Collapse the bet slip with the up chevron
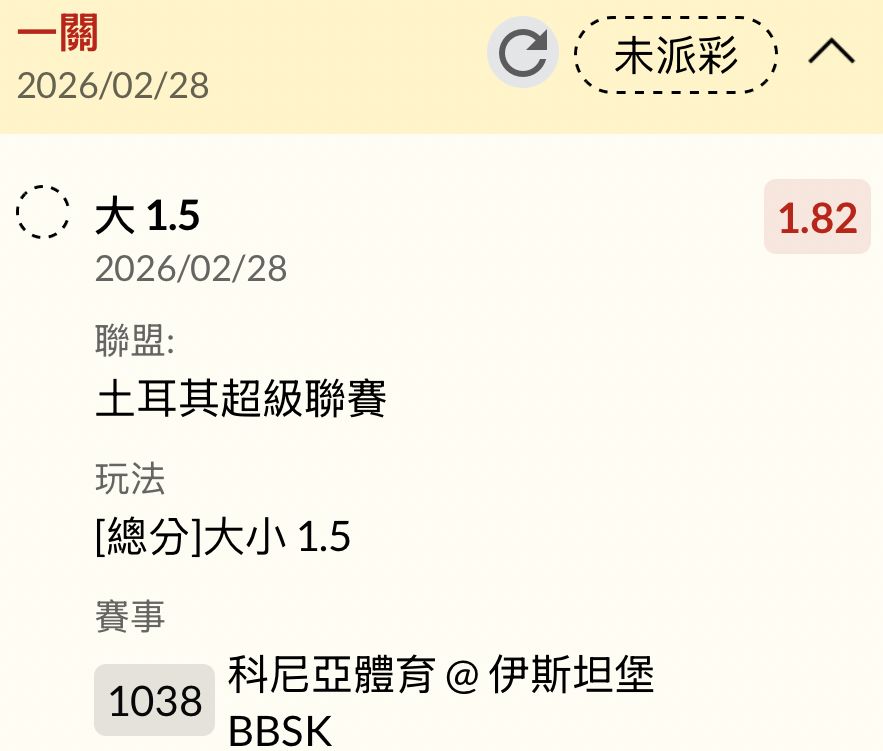 (x=831, y=53)
